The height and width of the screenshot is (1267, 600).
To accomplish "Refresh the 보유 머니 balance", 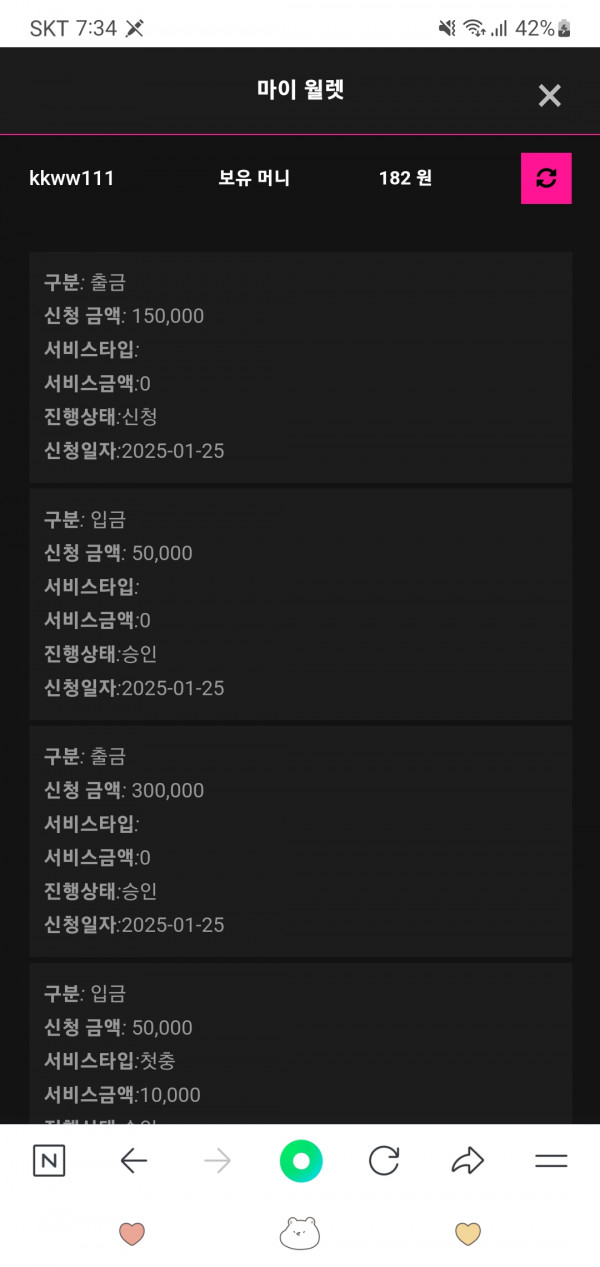I will coord(546,178).
